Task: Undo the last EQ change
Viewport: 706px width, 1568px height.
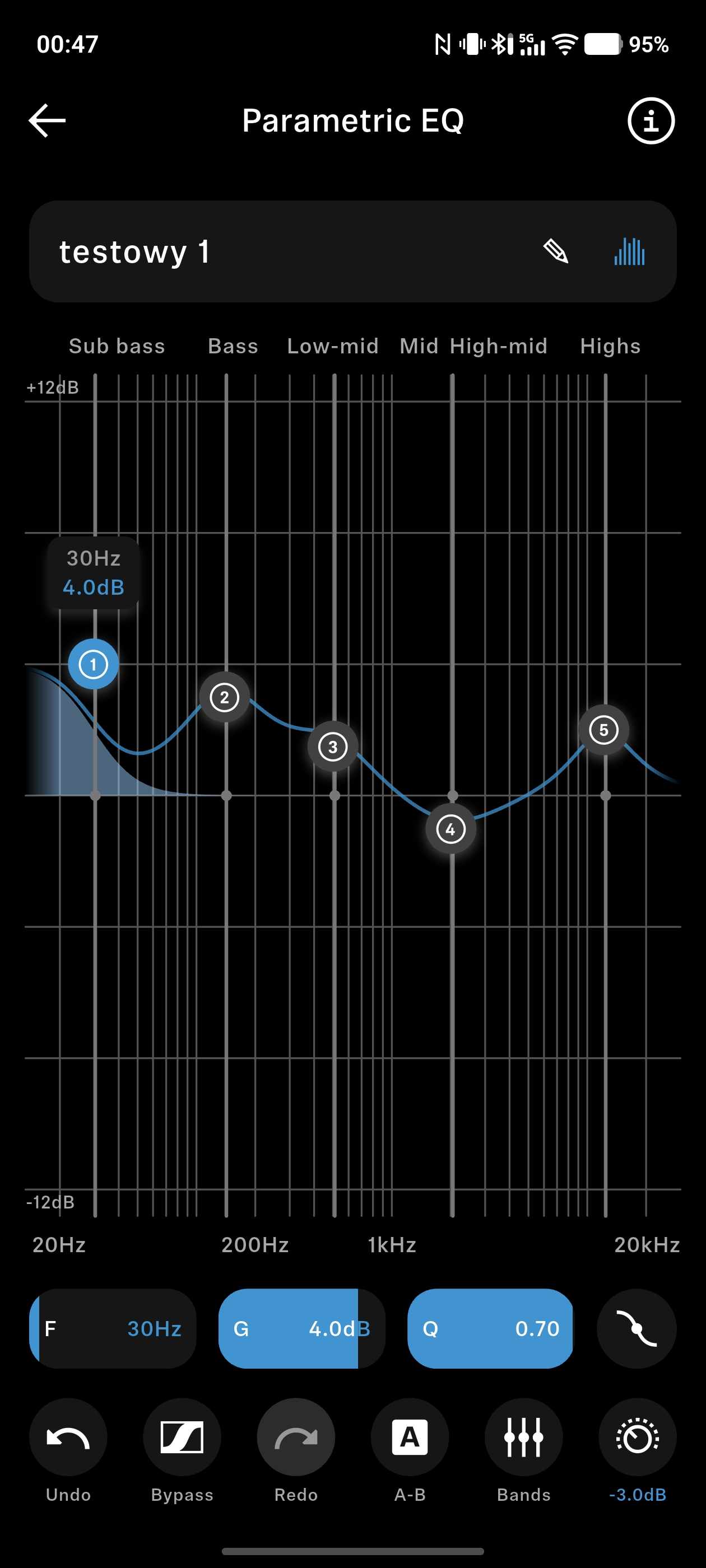Action: point(68,1437)
